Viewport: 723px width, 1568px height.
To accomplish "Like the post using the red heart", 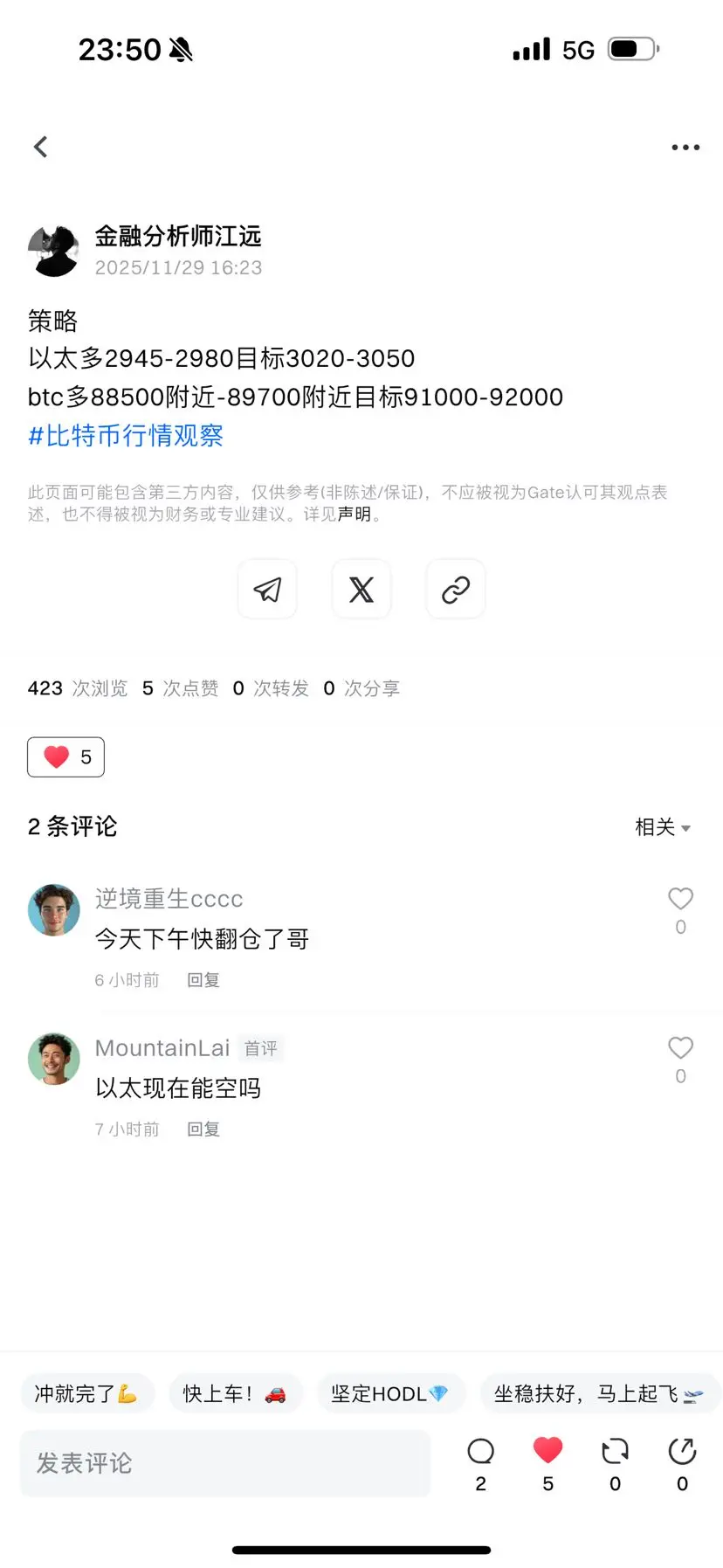I will tap(65, 756).
